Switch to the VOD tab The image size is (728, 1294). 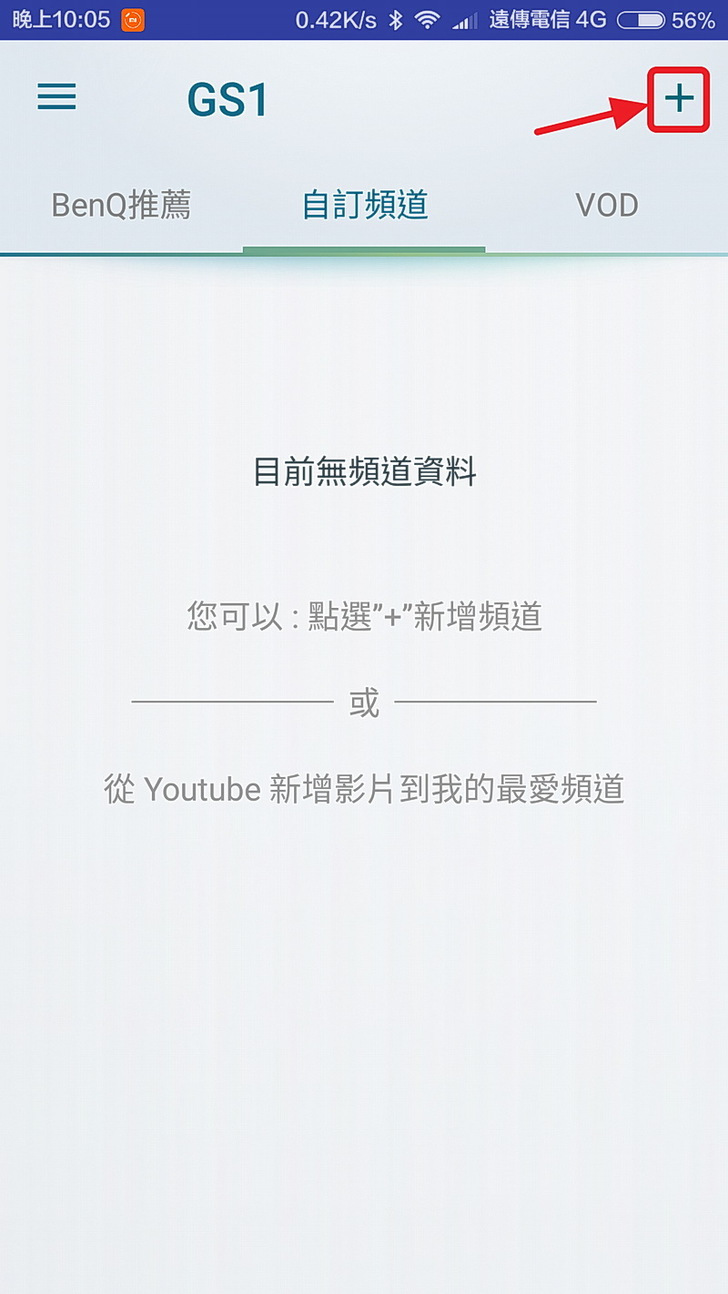pos(606,206)
